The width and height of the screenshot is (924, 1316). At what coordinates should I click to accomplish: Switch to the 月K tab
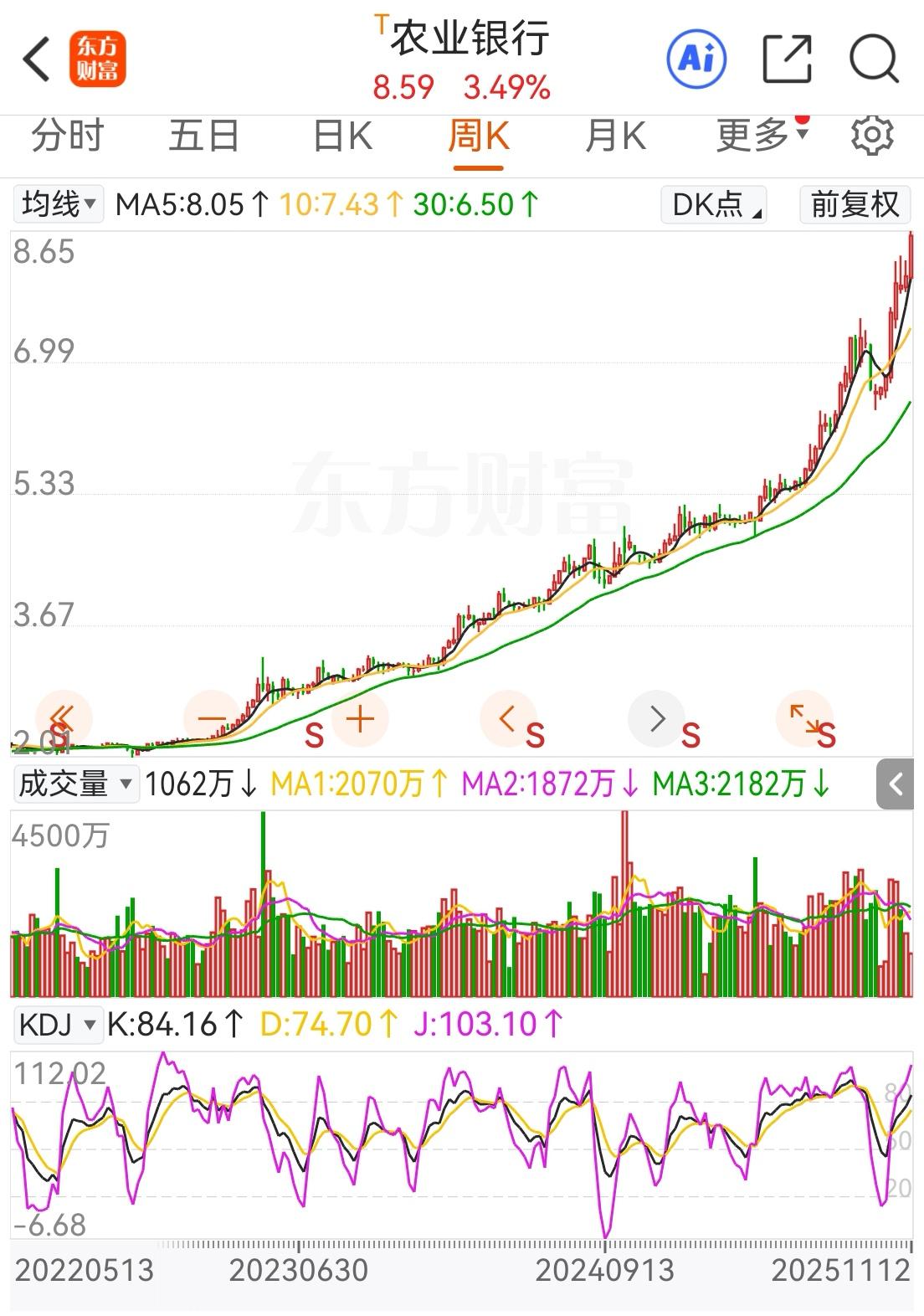(x=617, y=134)
